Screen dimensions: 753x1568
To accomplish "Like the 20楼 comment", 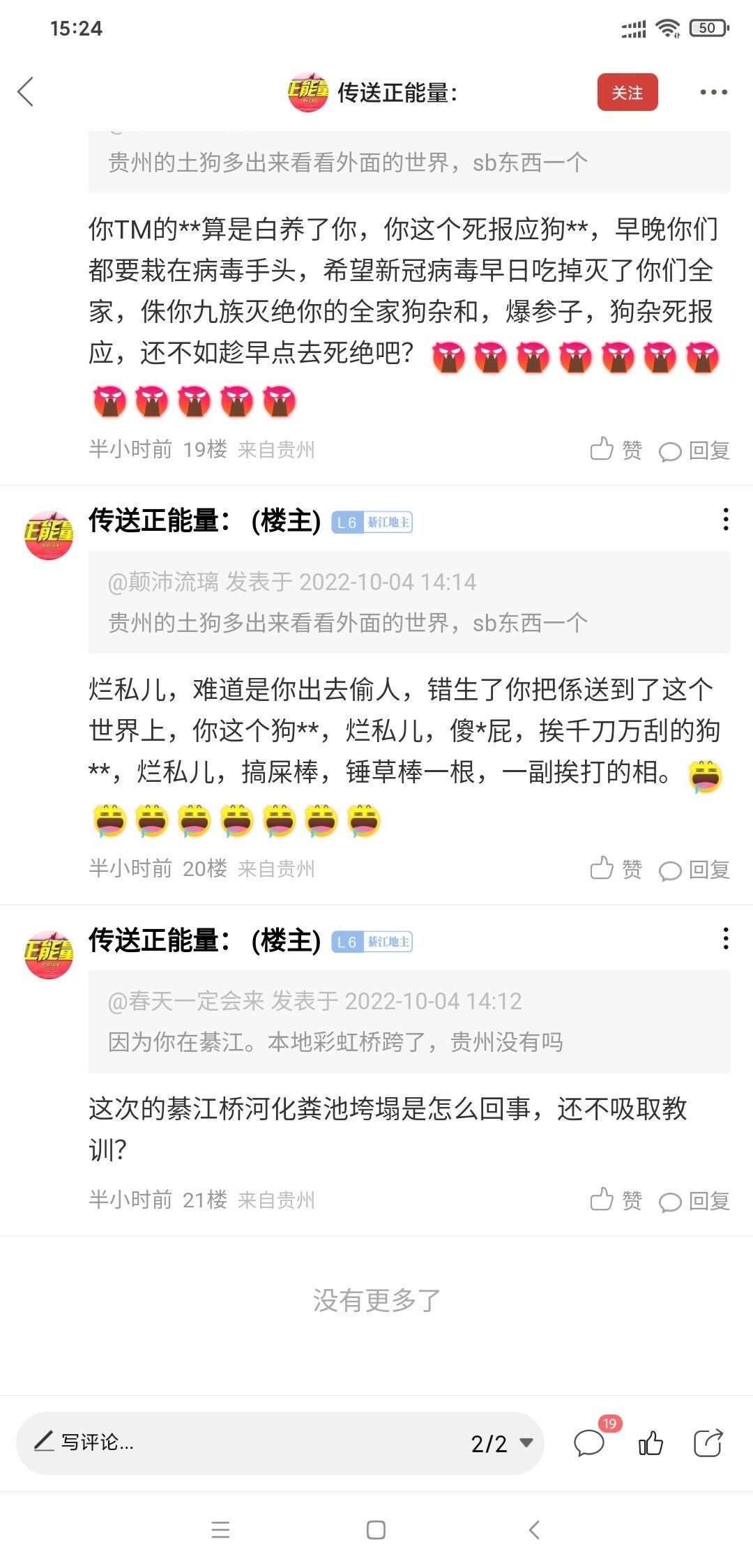I will point(616,869).
